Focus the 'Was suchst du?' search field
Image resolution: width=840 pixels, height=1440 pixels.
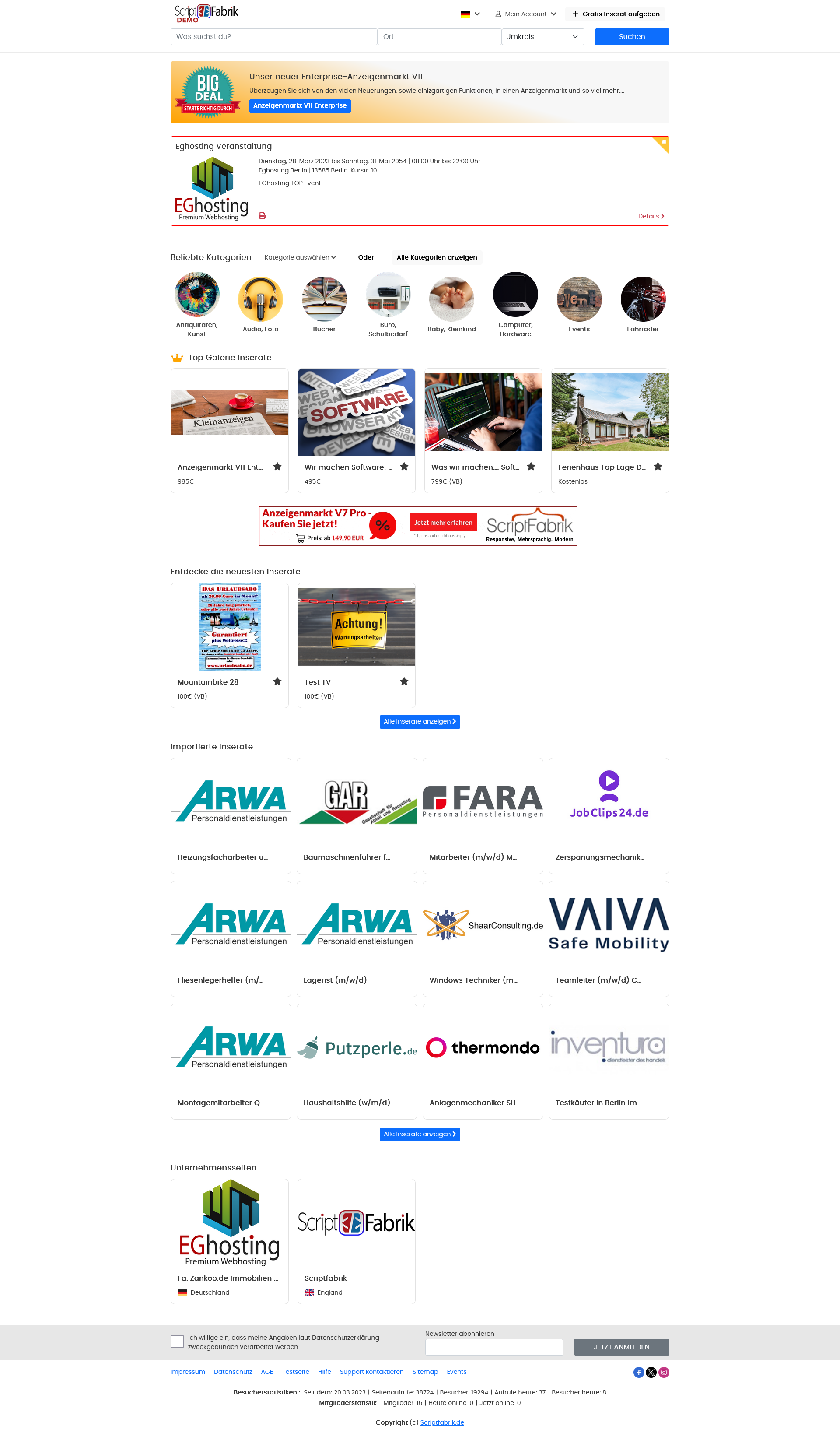click(x=273, y=37)
